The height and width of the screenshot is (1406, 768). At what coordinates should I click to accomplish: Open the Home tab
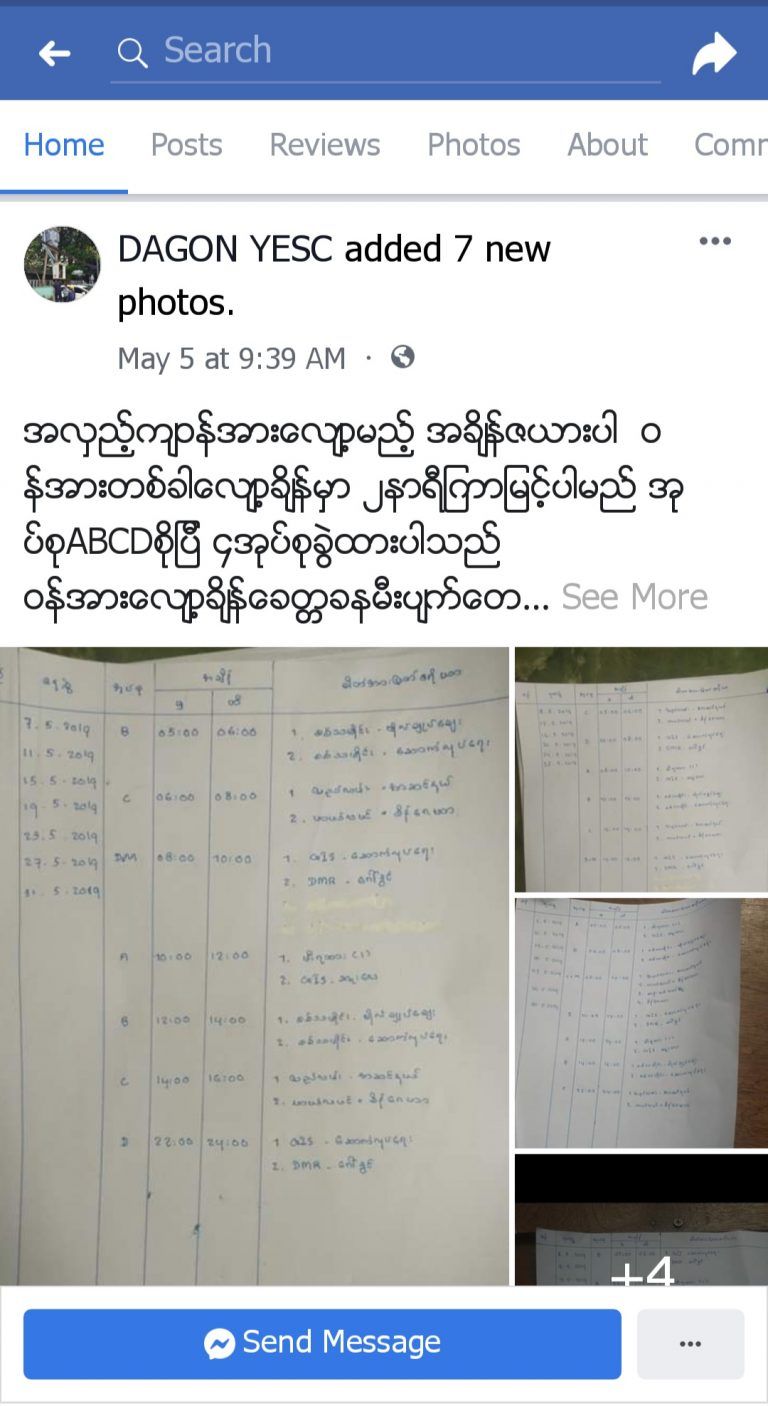[x=64, y=145]
